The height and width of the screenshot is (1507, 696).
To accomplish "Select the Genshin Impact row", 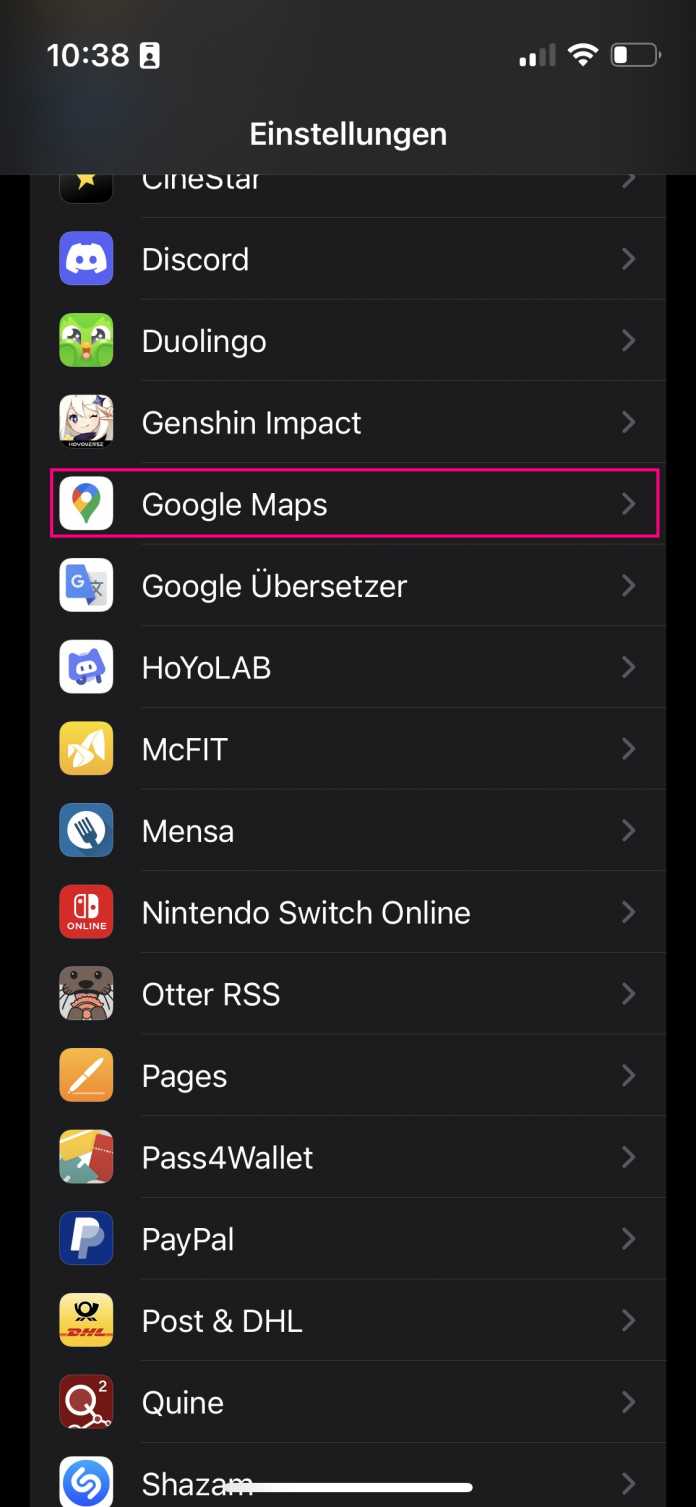I will coord(348,423).
